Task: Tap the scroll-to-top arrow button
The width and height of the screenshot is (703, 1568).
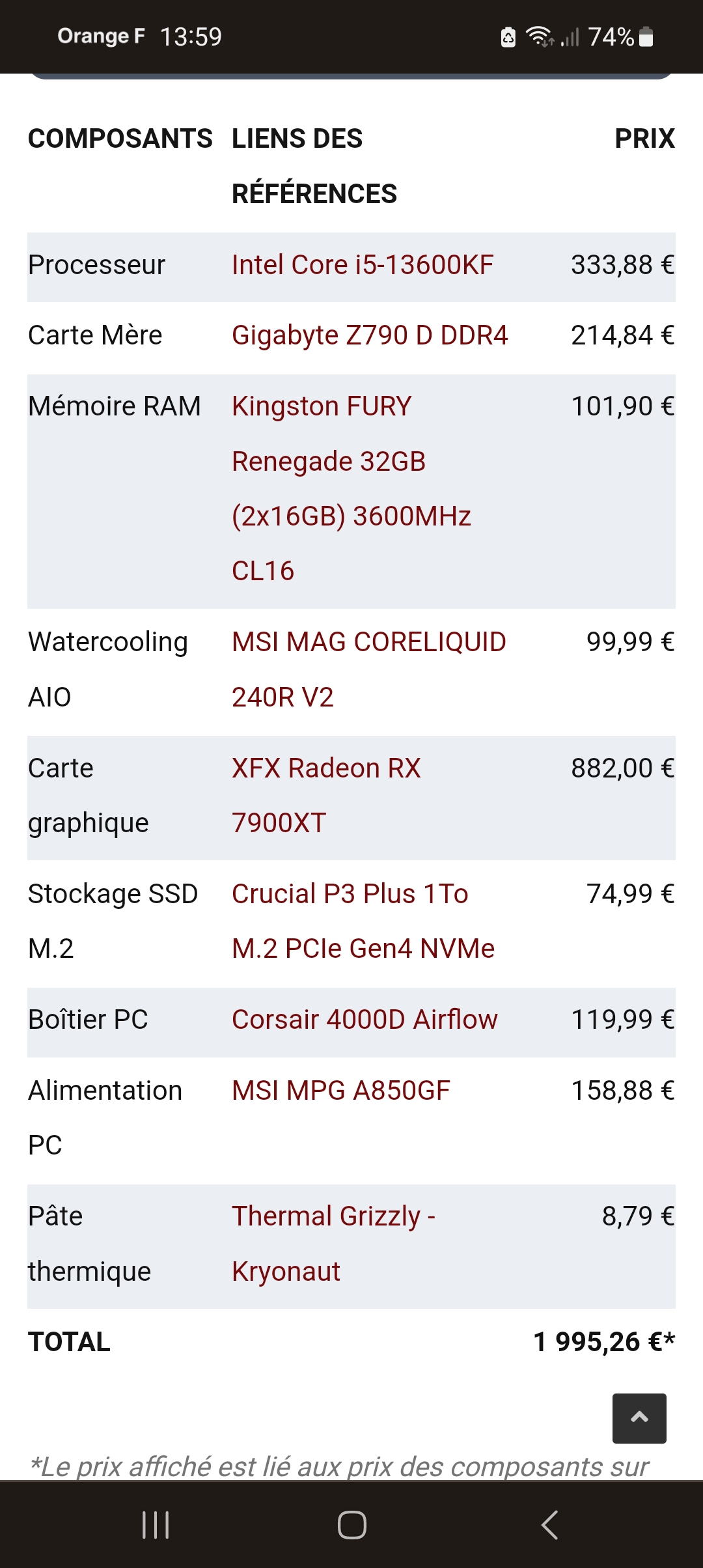Action: tap(639, 1418)
